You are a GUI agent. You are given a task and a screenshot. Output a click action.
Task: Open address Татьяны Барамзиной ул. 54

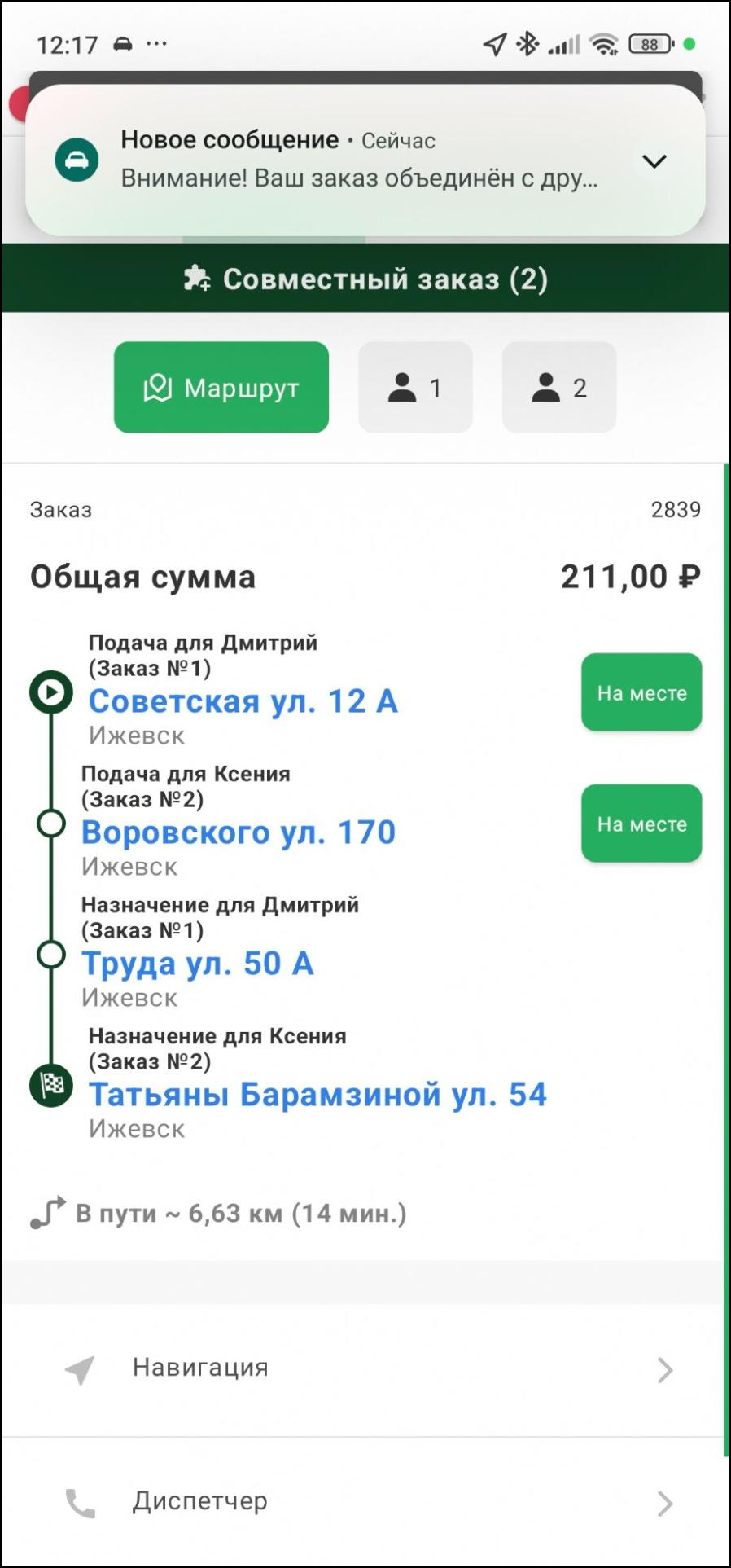tap(317, 1095)
